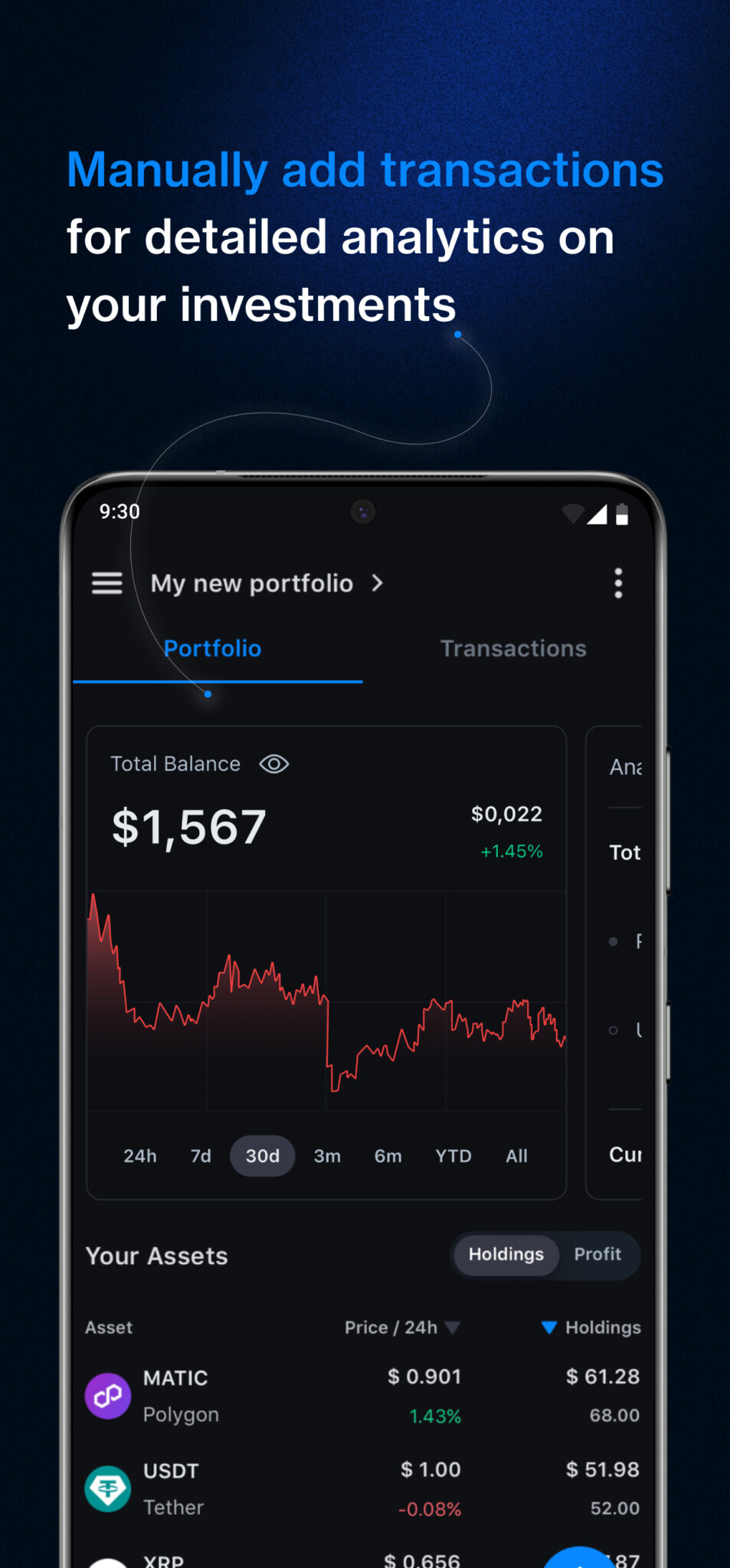Switch assets view to Profit
Viewport: 730px width, 1568px height.
click(598, 1254)
